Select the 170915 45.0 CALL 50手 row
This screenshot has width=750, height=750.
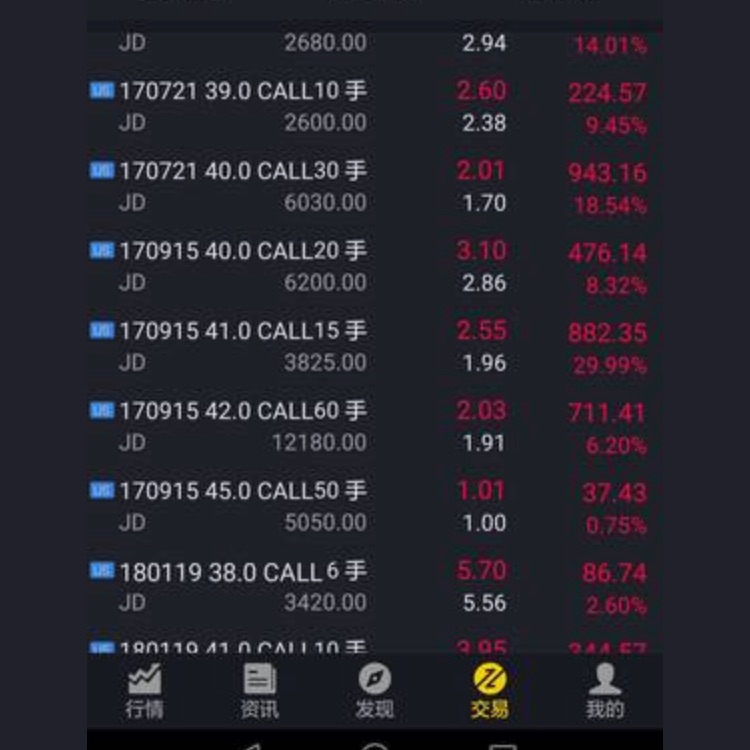pos(374,506)
